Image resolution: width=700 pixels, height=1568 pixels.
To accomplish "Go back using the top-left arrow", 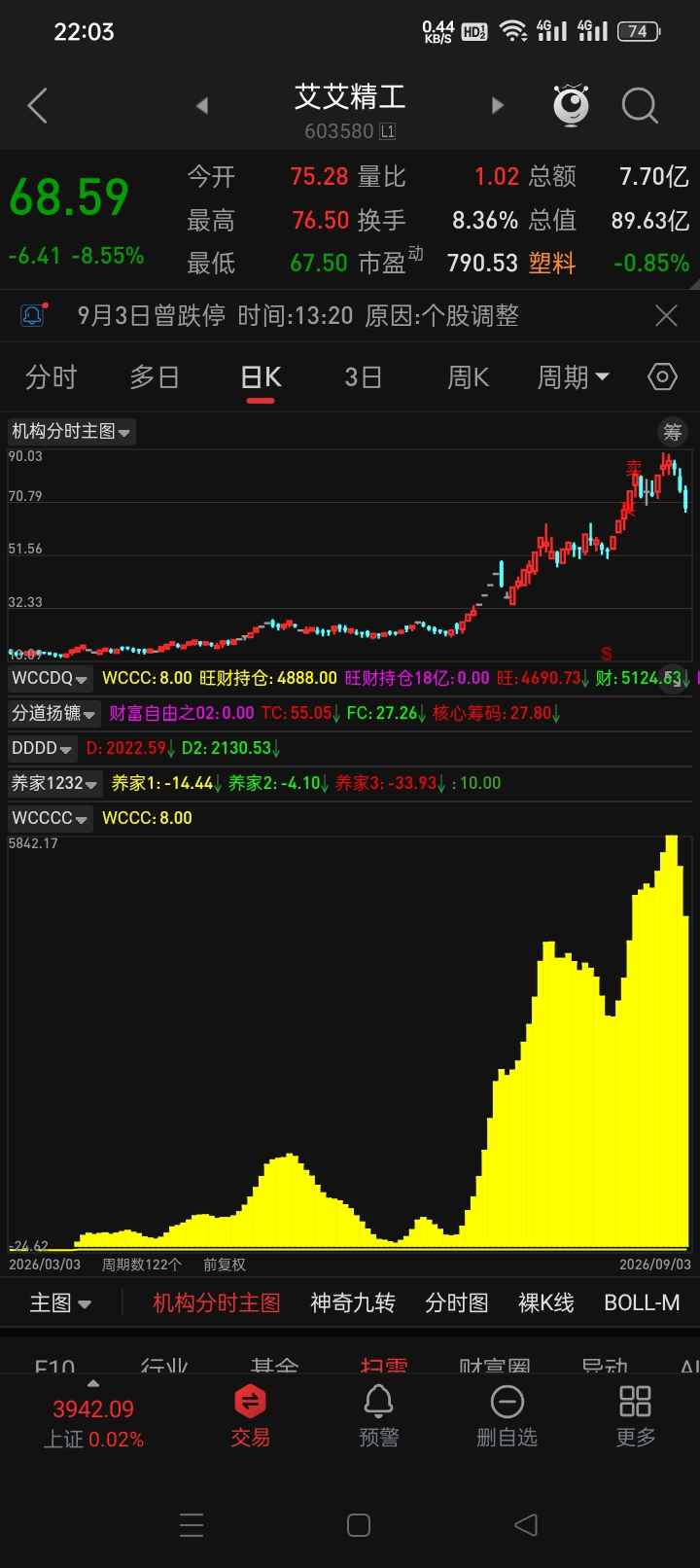I will 38,105.
